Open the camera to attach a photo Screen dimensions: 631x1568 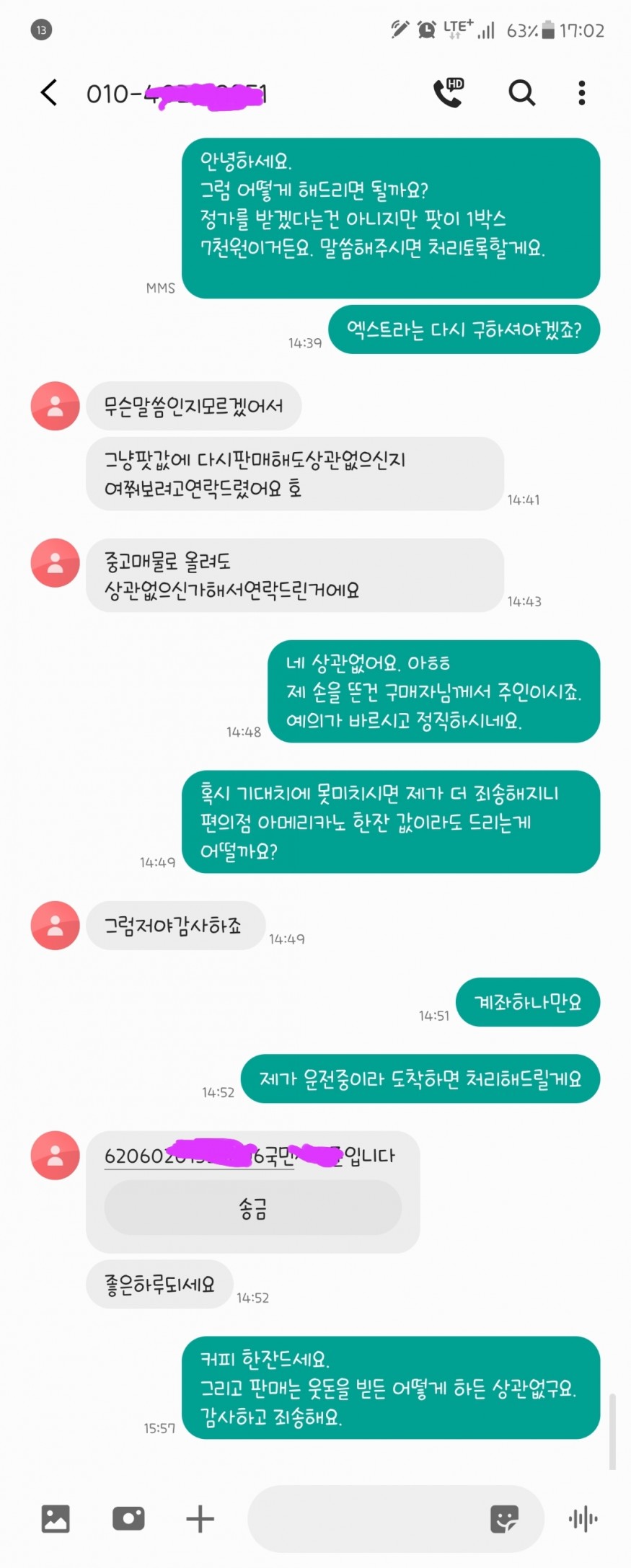[128, 1518]
